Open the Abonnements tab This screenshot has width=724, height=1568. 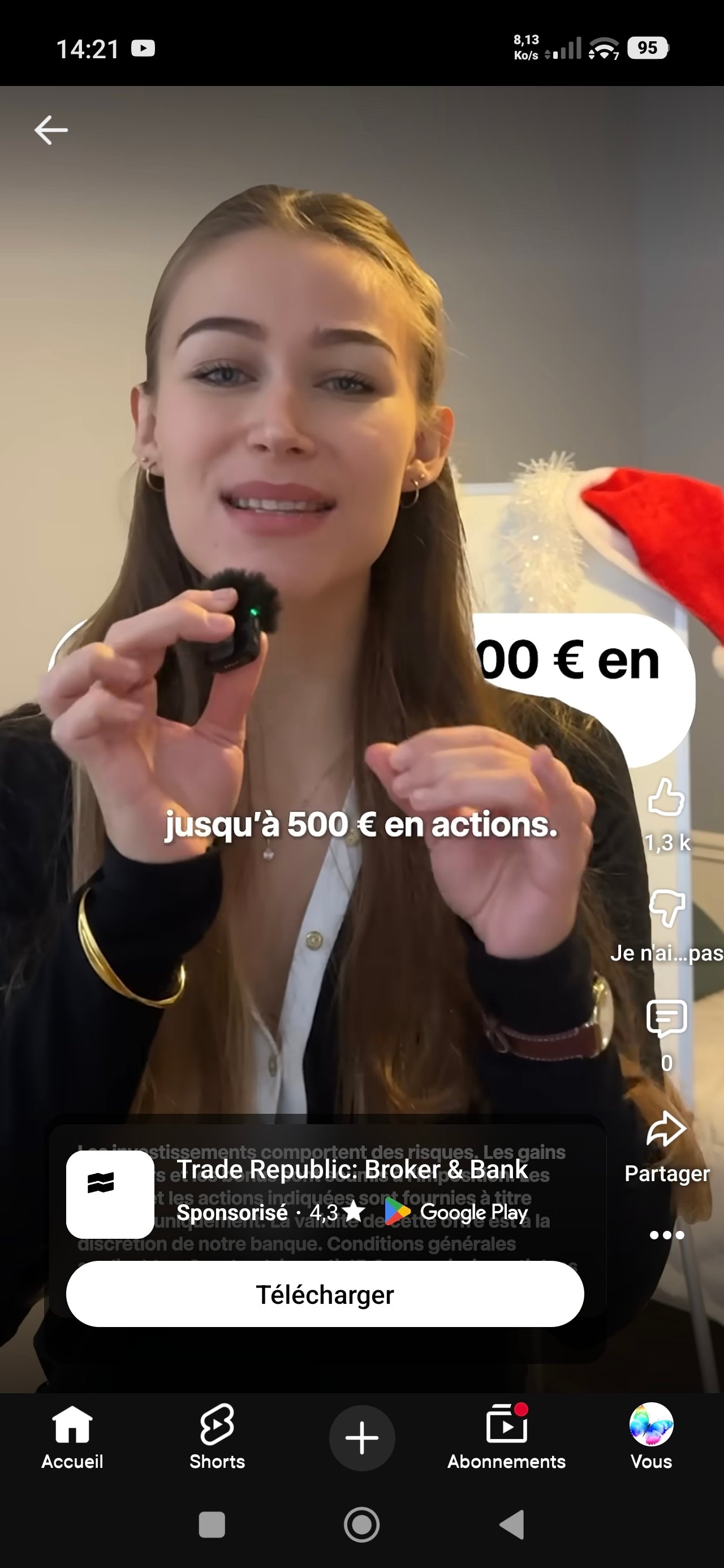tap(506, 1437)
